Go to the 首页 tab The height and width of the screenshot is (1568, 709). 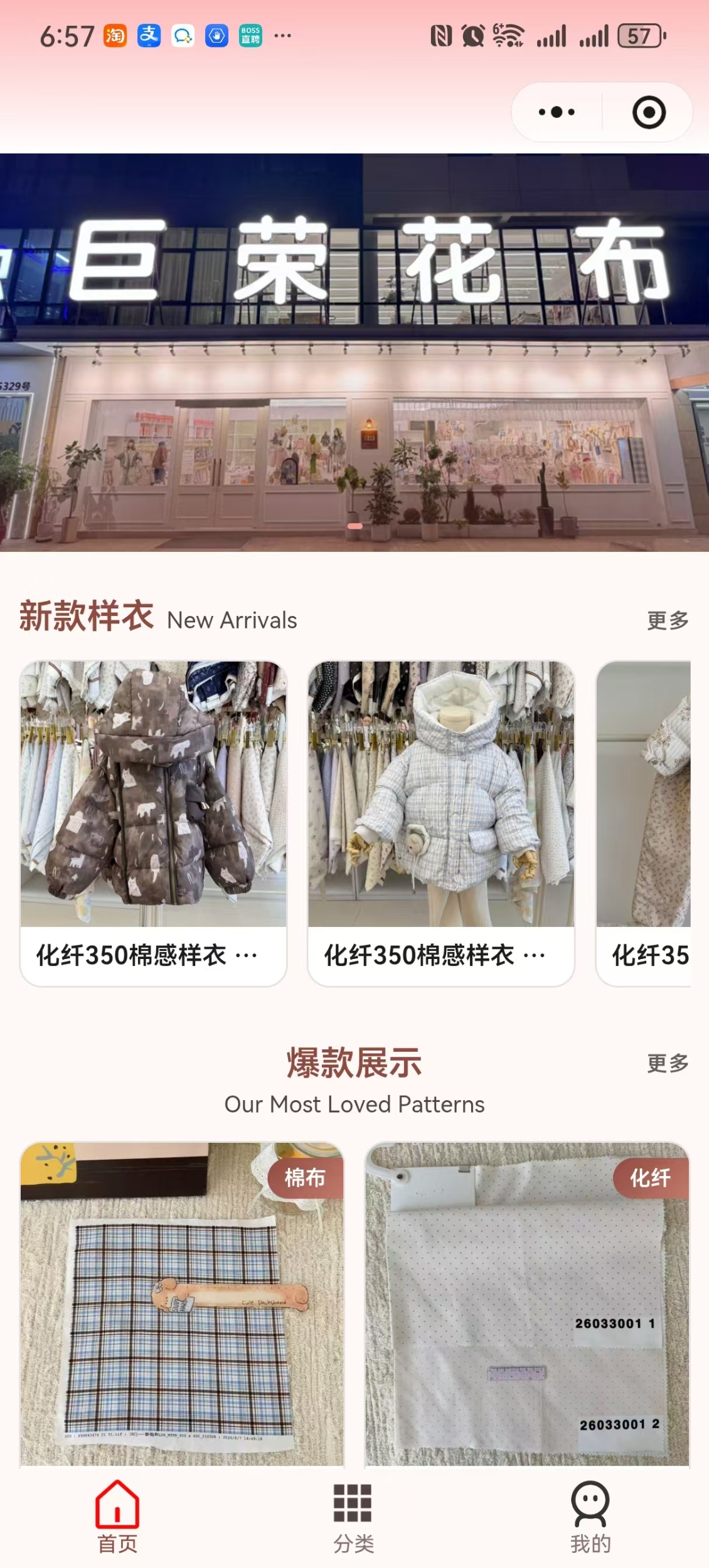(117, 1517)
